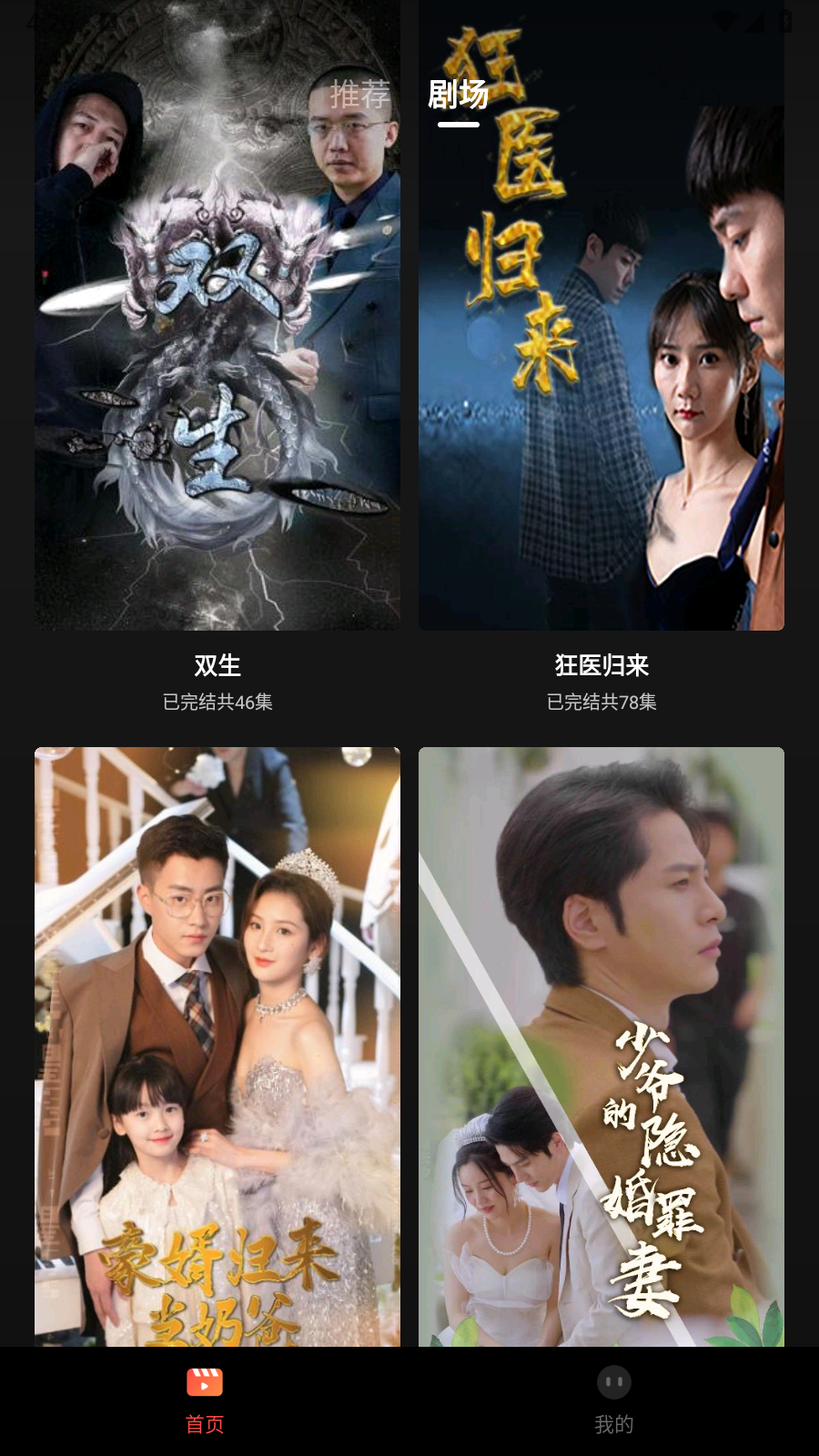Open the drama 双生
Screen dimensions: 819x1456
[217, 364]
